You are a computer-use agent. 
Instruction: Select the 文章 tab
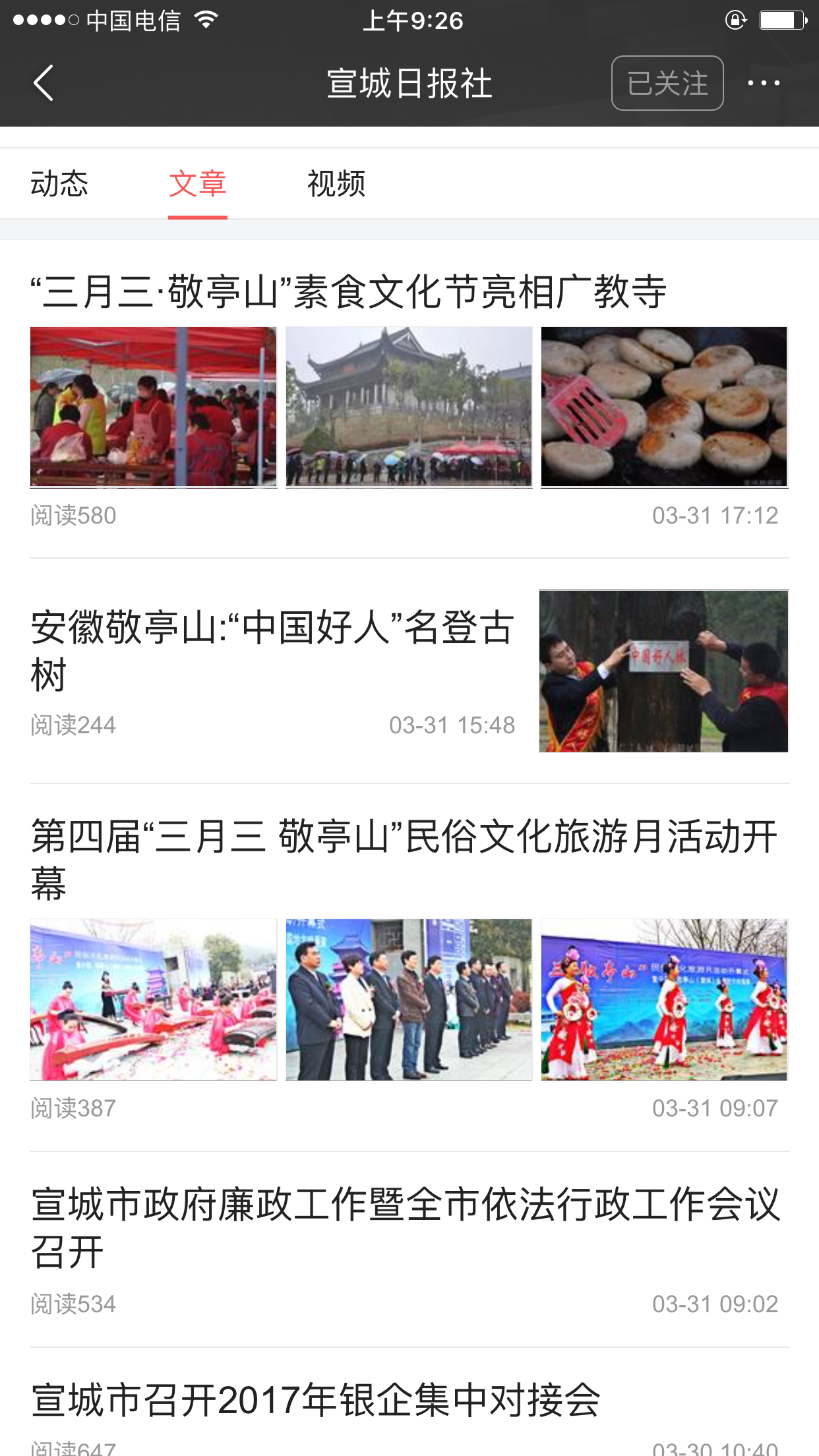point(198,183)
